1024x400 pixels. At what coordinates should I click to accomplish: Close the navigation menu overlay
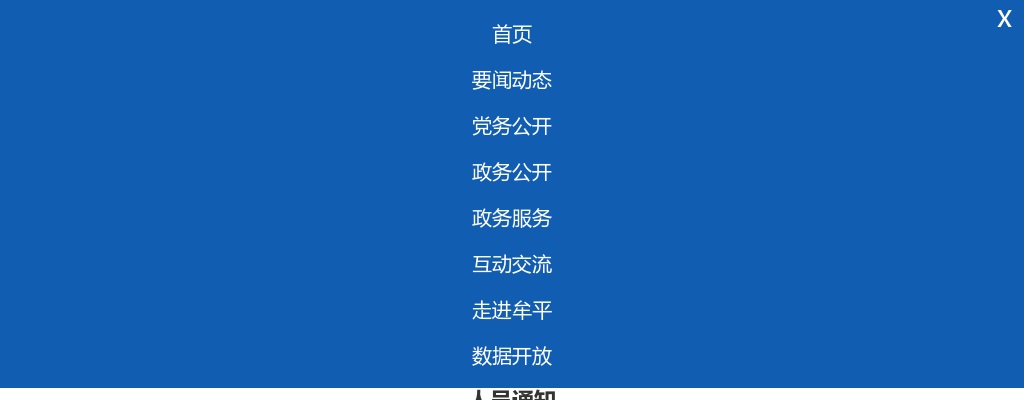pyautogui.click(x=1004, y=19)
